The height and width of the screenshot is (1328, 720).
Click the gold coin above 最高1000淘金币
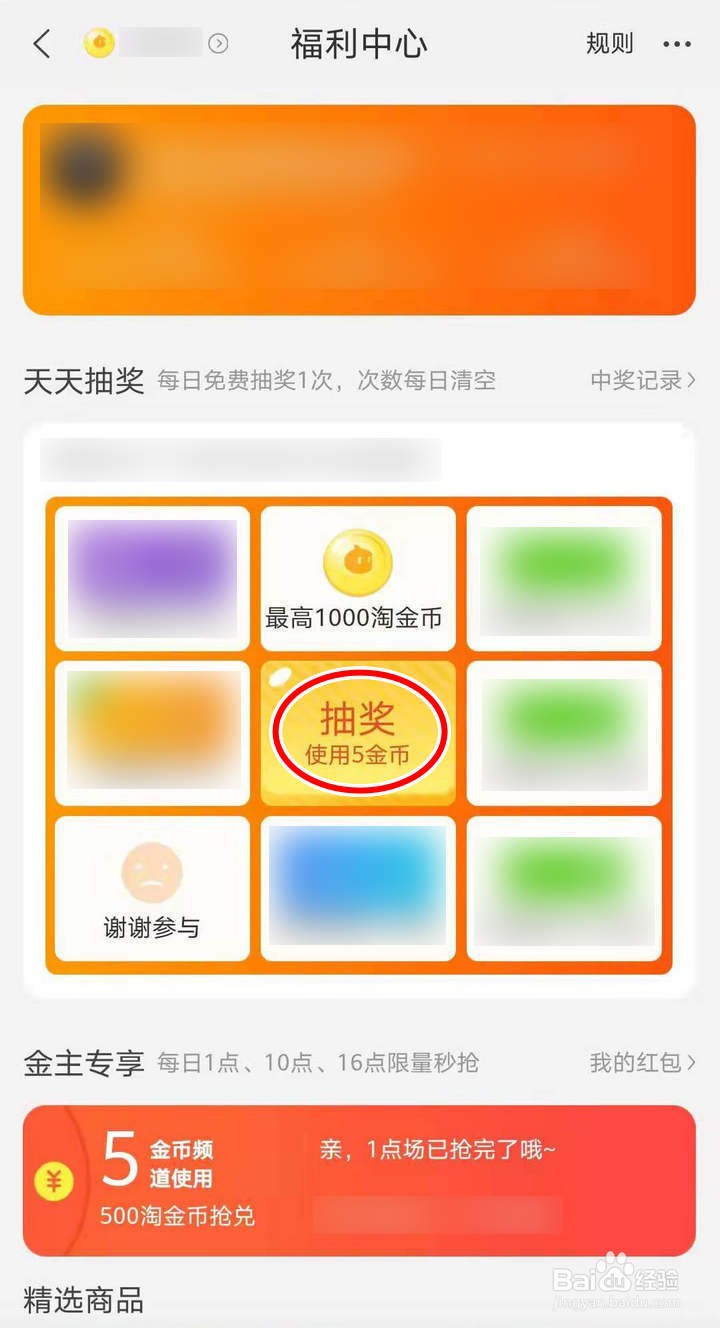(x=357, y=563)
